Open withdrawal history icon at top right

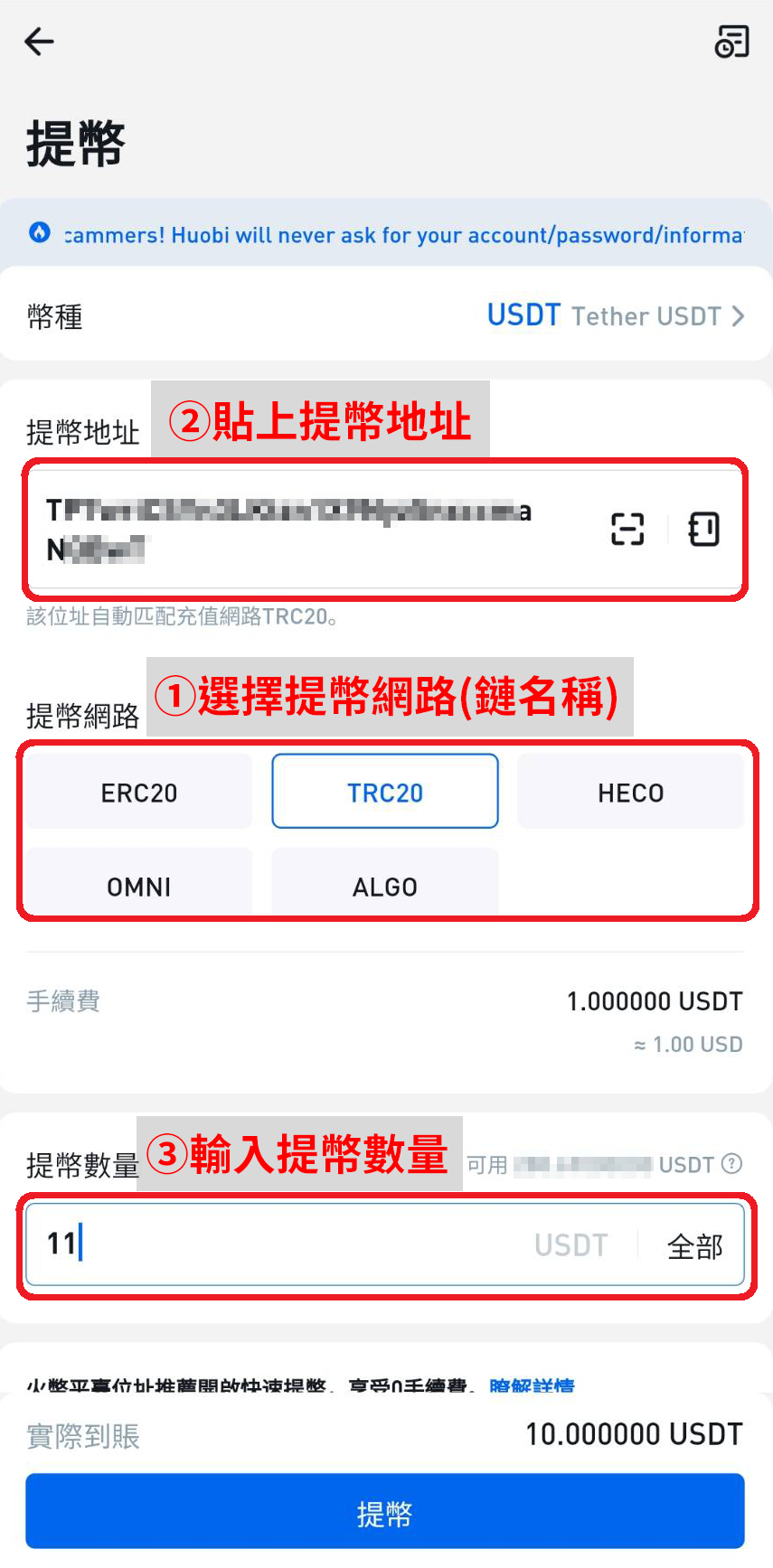click(732, 42)
